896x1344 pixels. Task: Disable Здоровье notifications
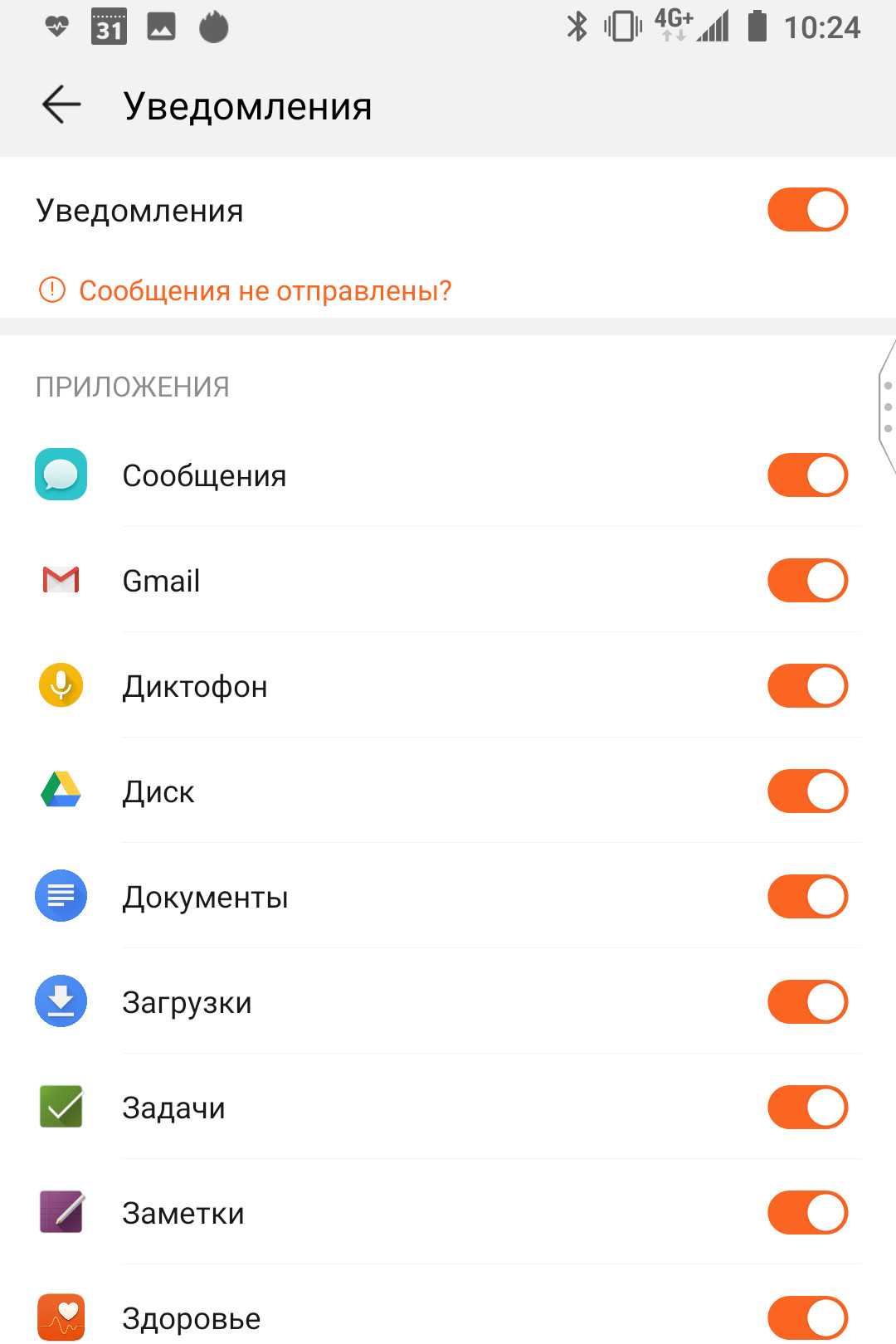coord(807,1317)
